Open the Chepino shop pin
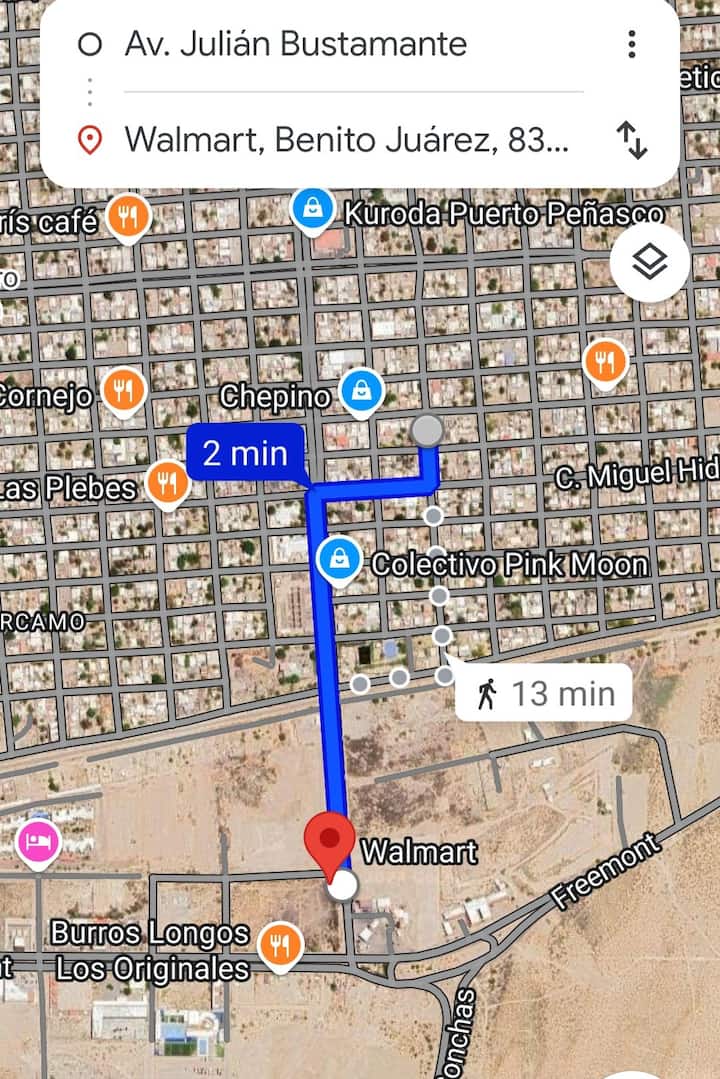Screen dimensions: 720x1079 [x=361, y=390]
